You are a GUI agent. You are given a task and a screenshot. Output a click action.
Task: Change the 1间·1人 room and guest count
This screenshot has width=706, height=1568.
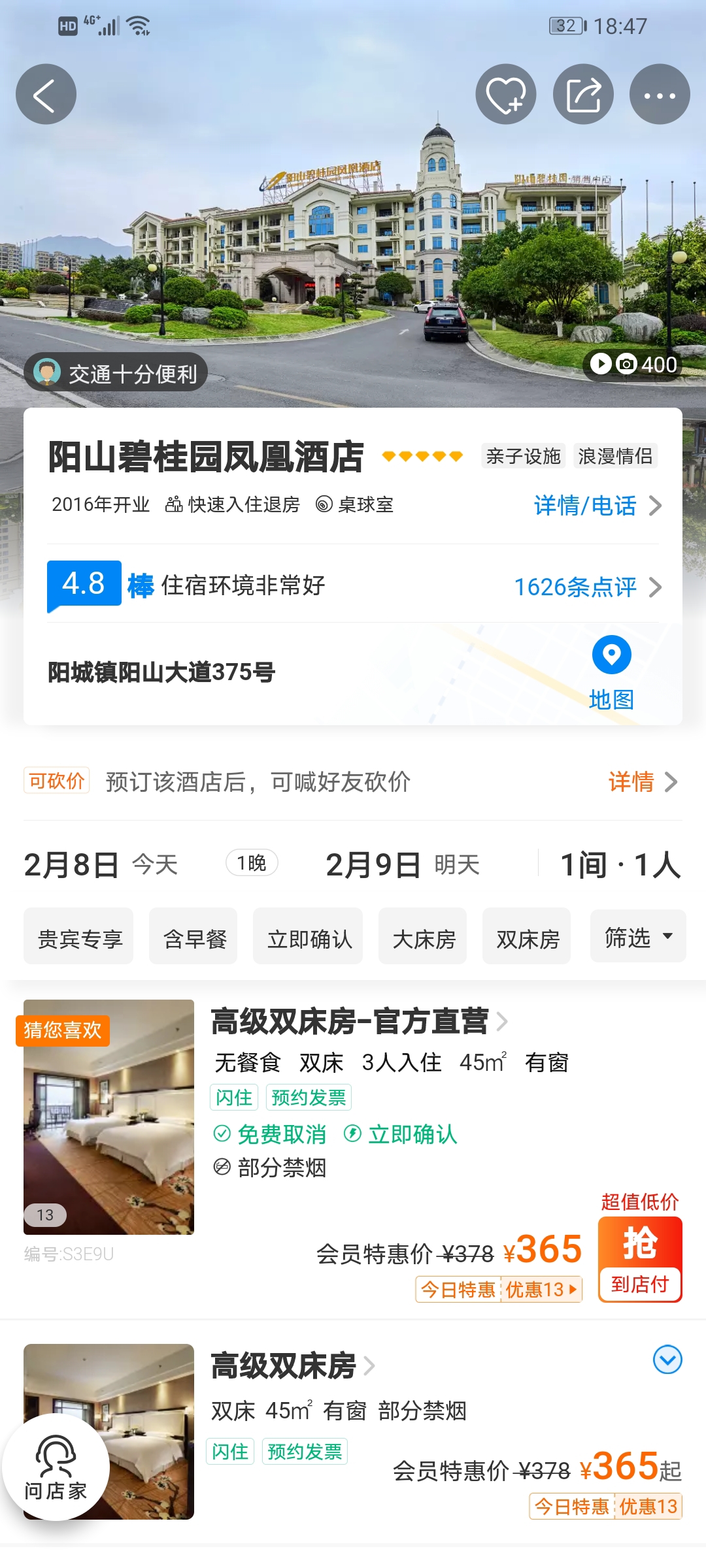click(x=620, y=864)
